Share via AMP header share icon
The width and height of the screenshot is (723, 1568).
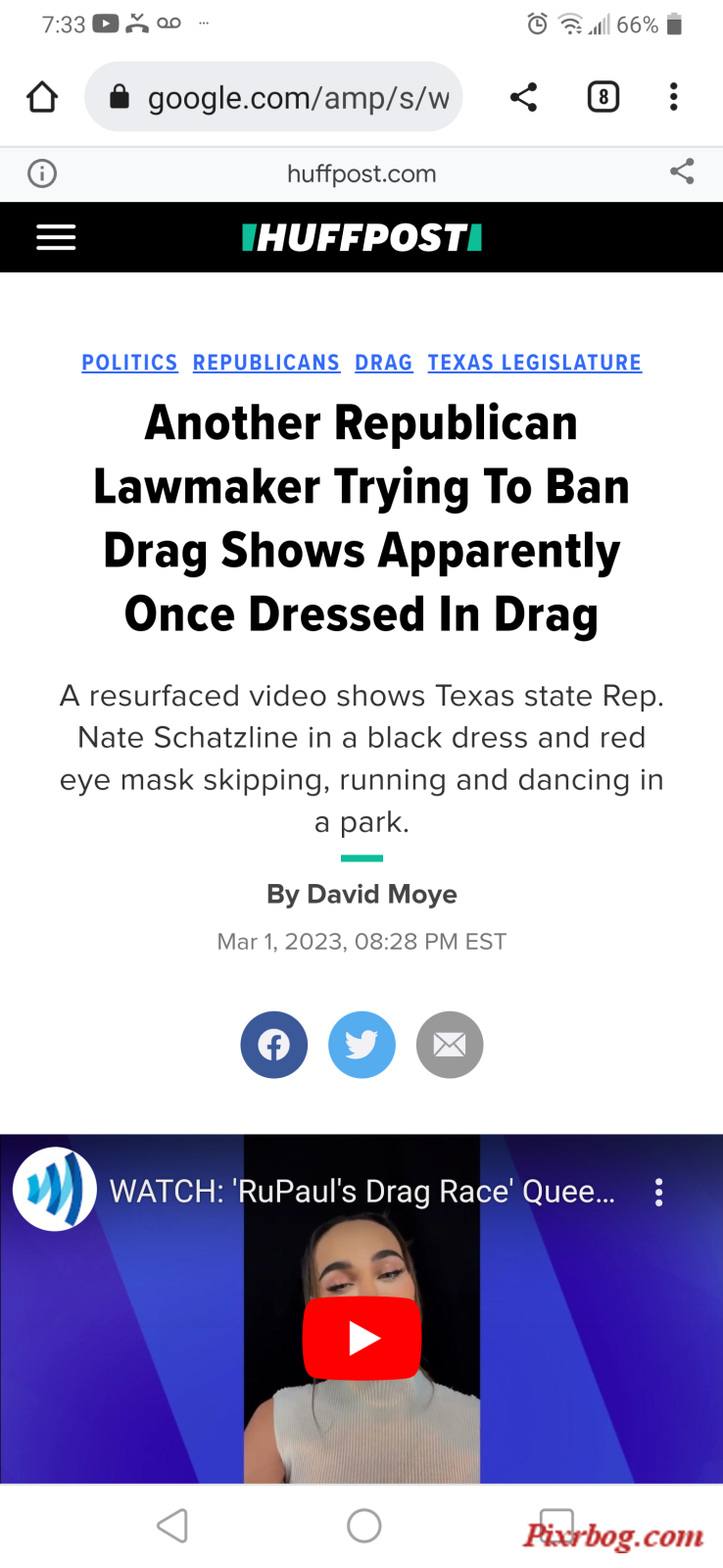click(x=682, y=171)
